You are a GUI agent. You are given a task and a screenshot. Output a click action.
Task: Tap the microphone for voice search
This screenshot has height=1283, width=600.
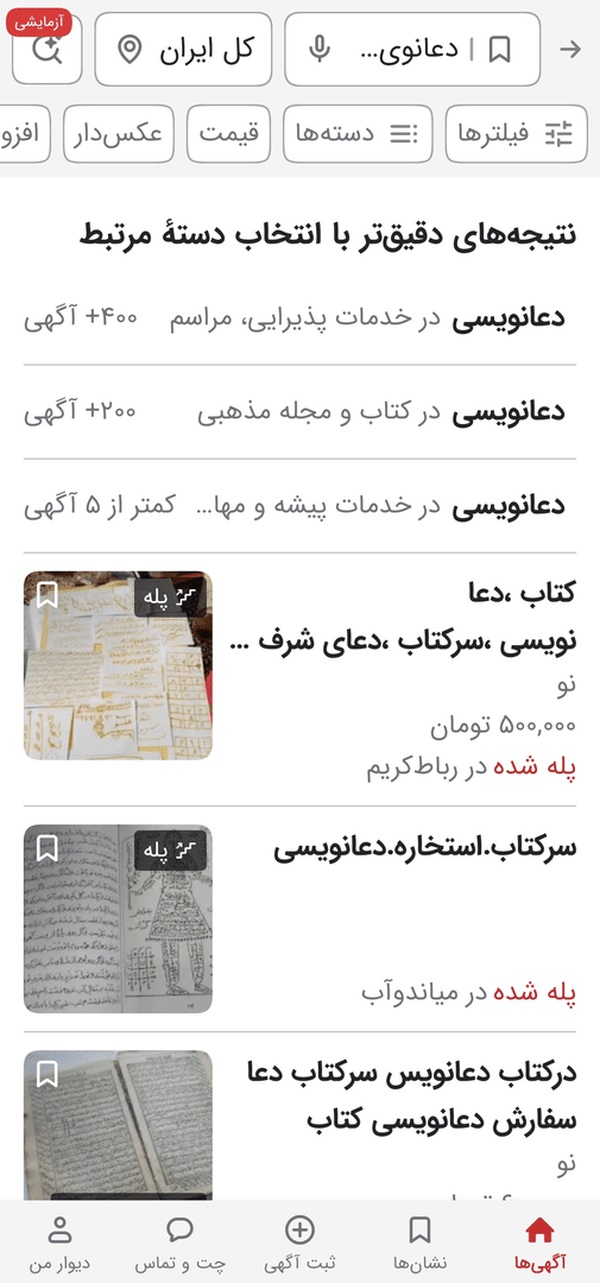coord(319,49)
